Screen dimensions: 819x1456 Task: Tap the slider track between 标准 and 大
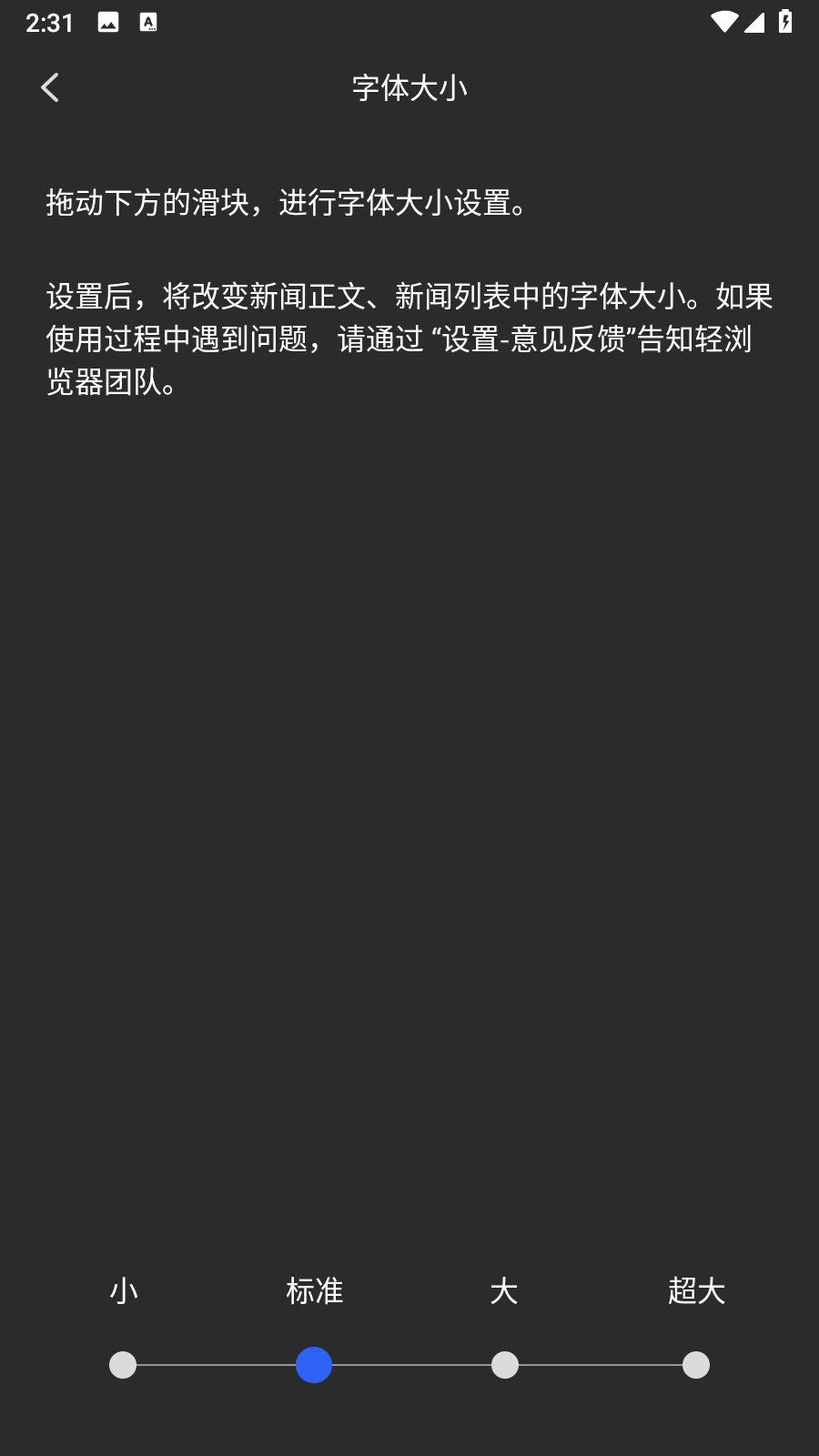409,1365
